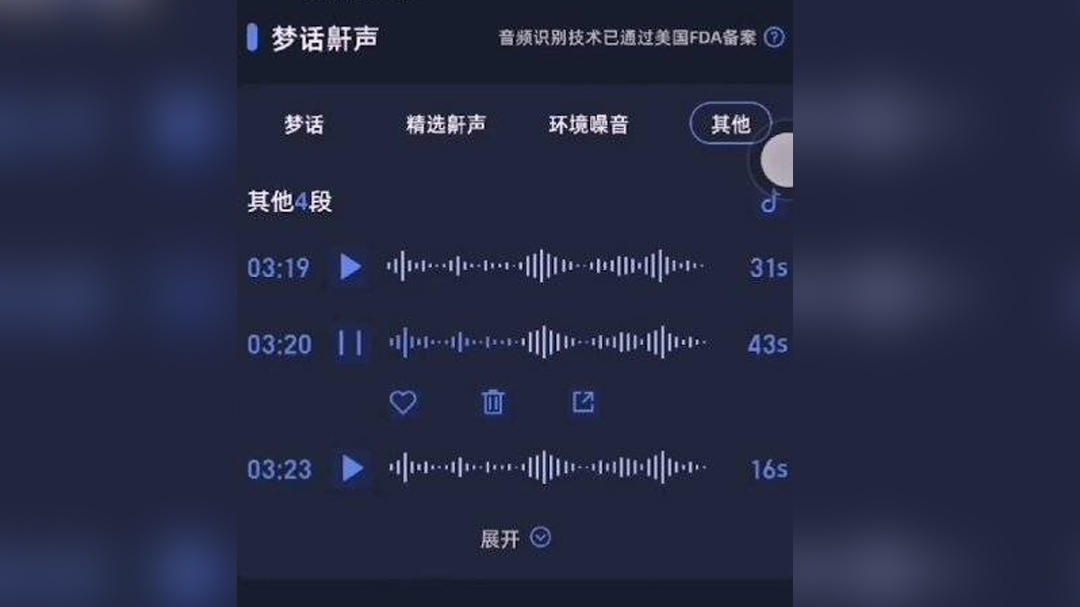
Task: Pause the 03:20 recording
Action: 350,344
